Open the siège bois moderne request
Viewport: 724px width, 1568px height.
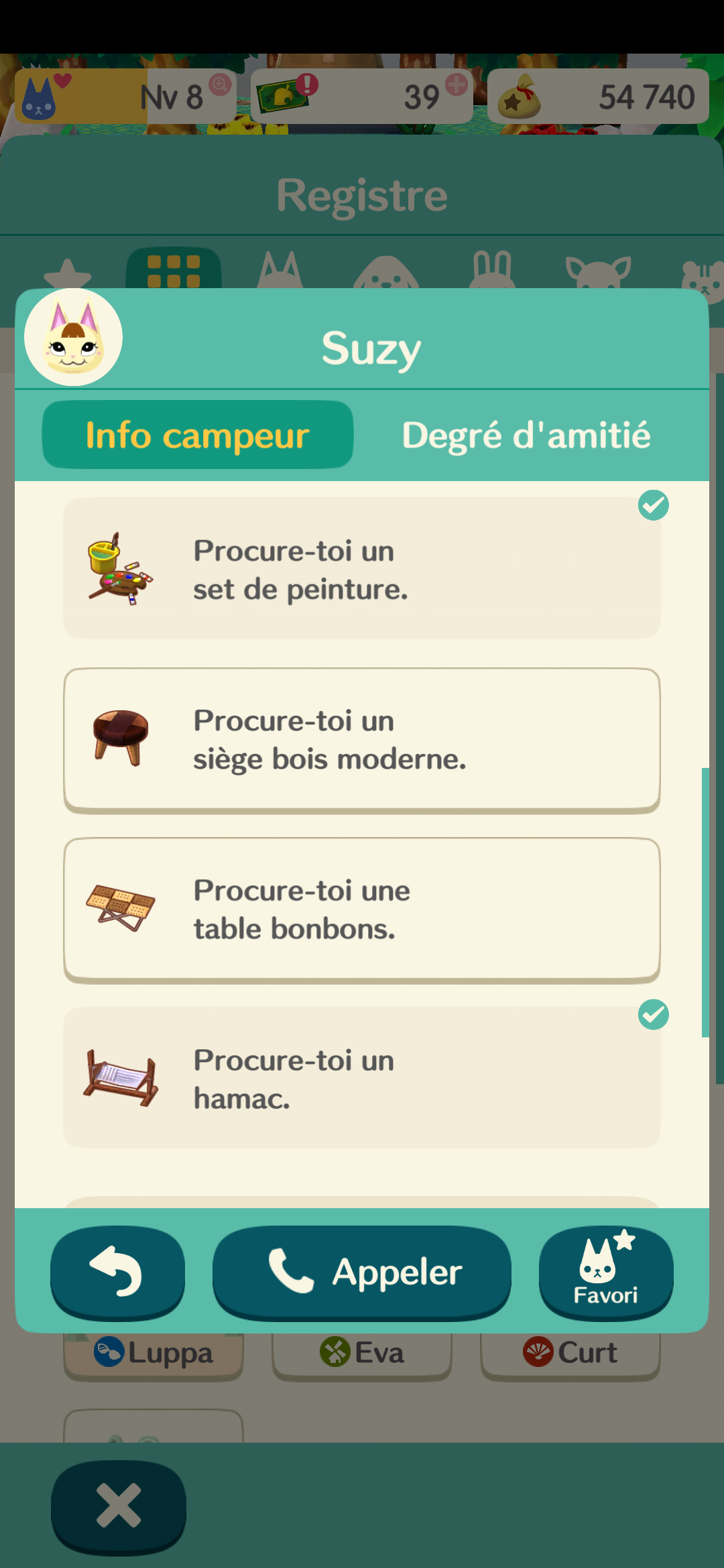(x=362, y=740)
